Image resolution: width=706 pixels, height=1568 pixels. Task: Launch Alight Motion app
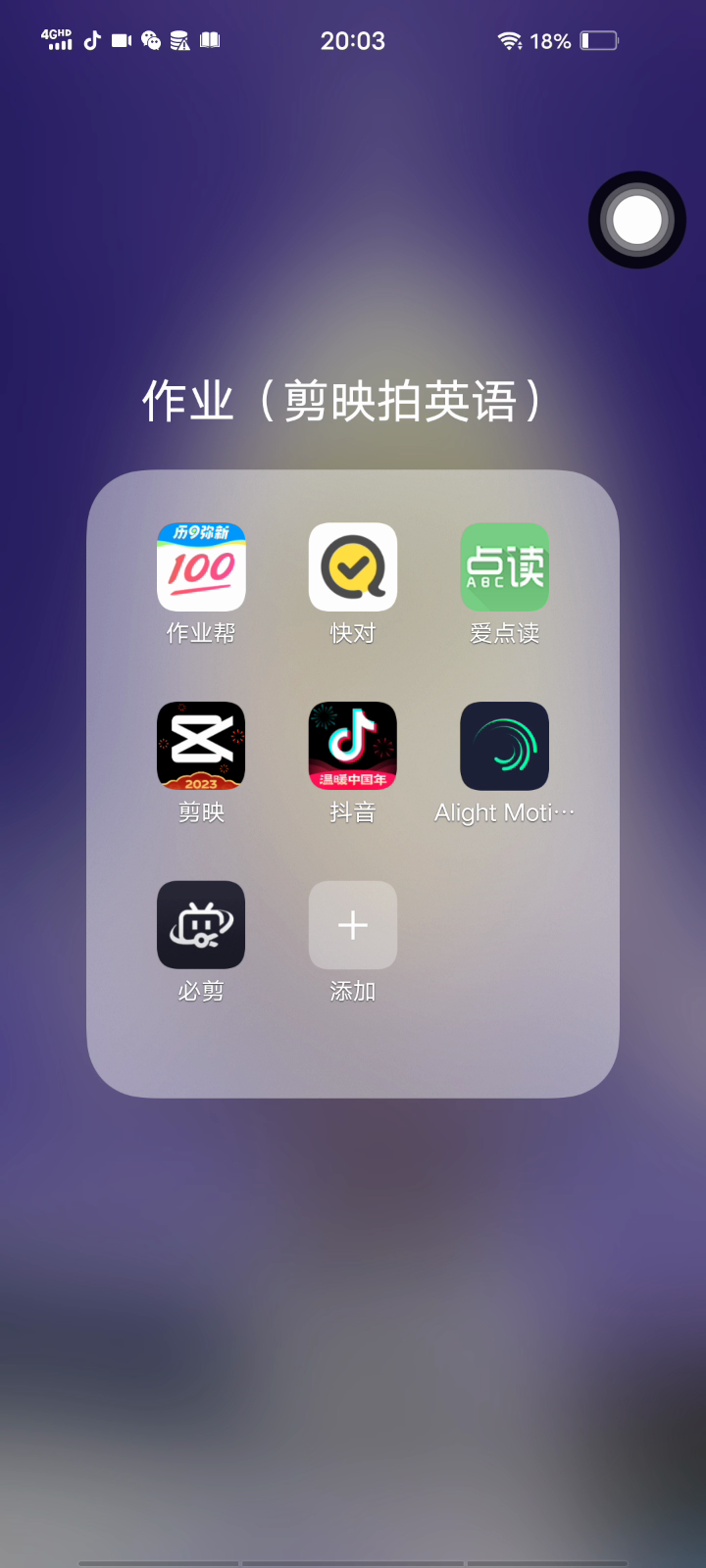click(505, 746)
